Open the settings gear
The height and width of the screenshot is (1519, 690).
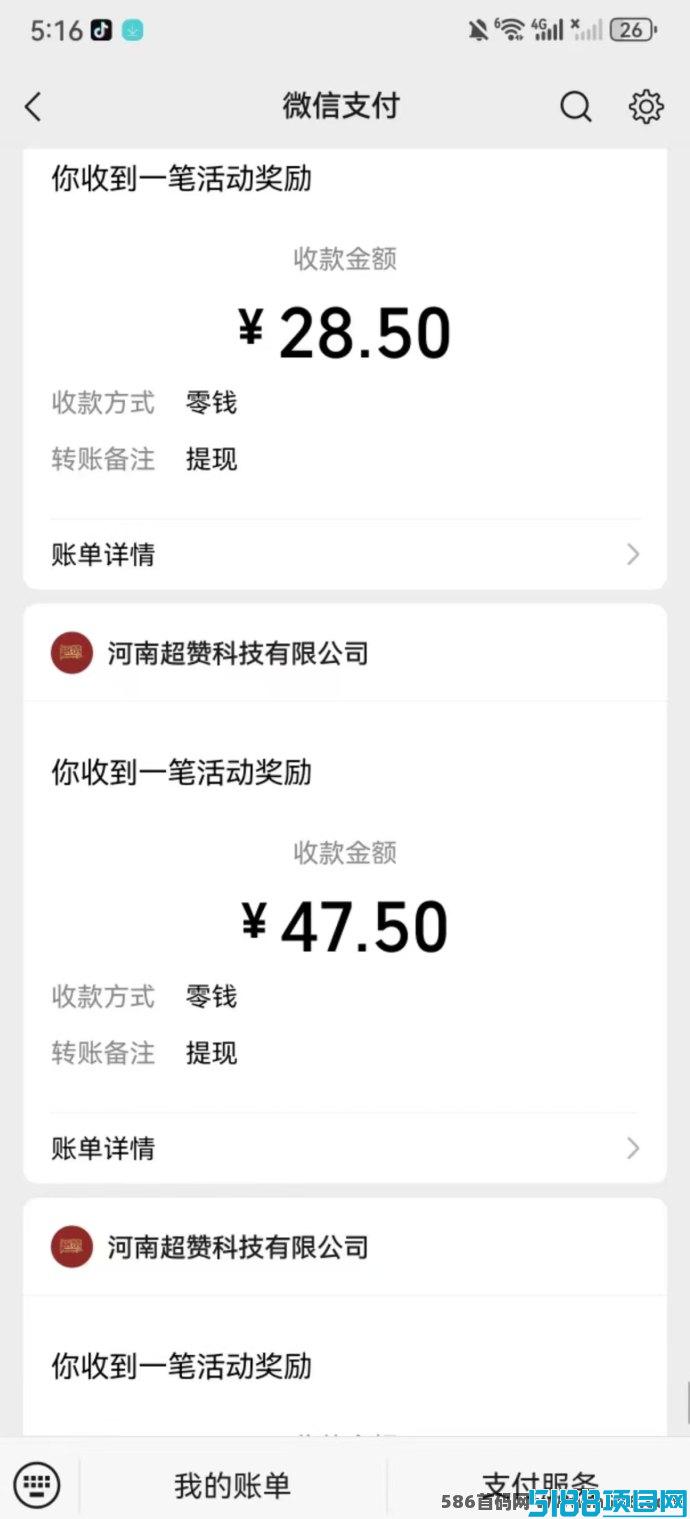pos(646,107)
